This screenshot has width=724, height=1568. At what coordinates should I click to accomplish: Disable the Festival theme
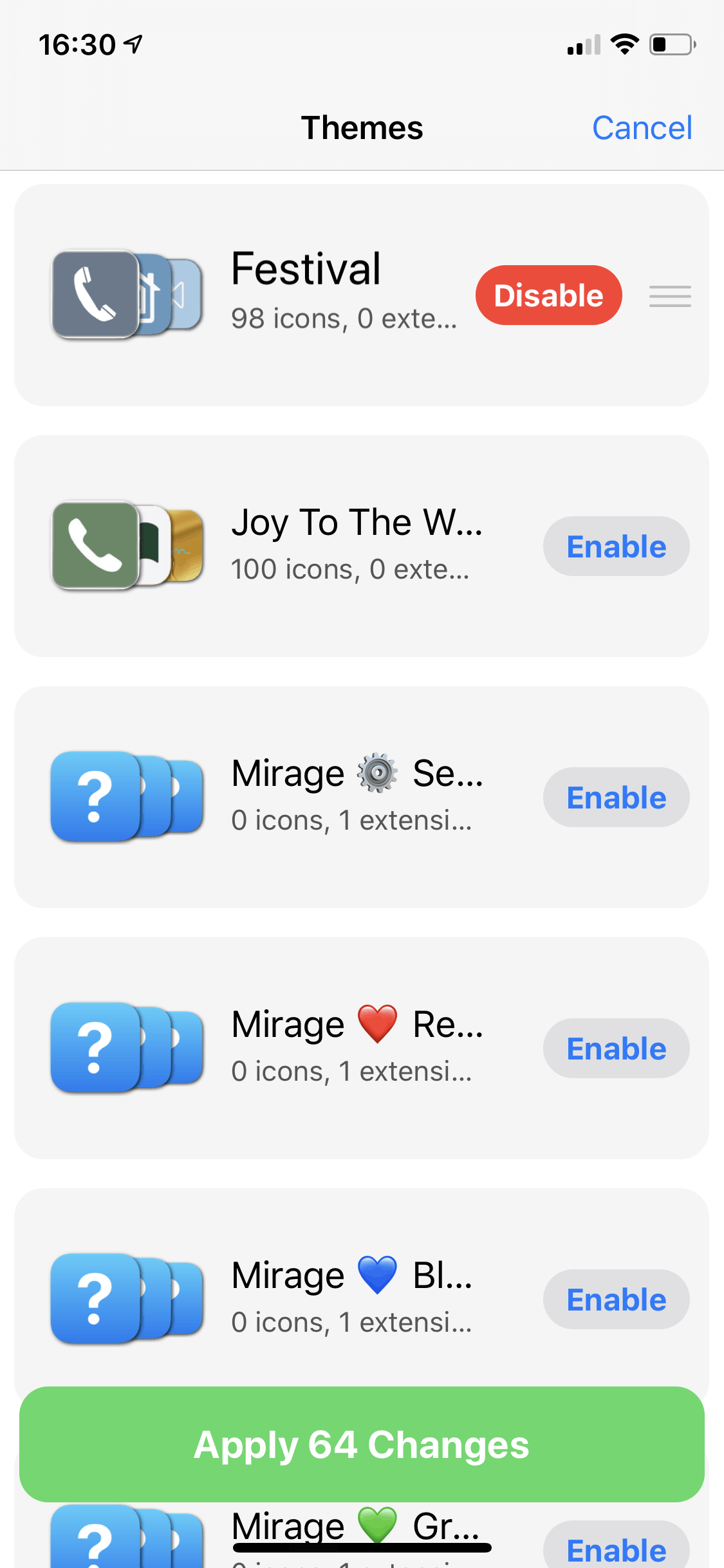tap(549, 295)
